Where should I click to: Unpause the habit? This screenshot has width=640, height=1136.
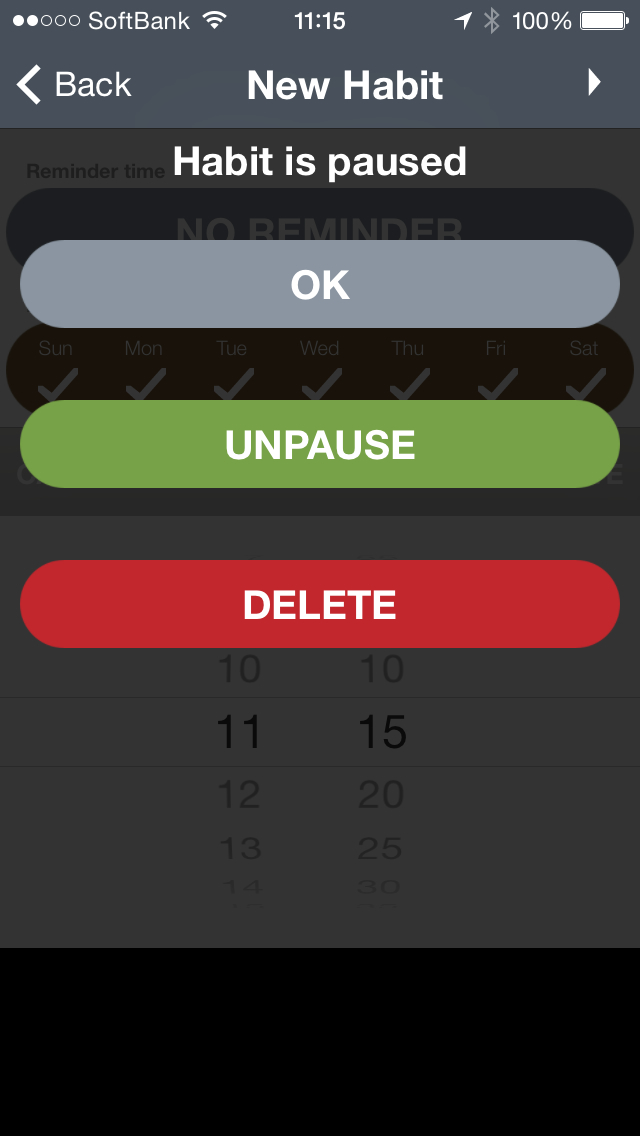pos(320,445)
